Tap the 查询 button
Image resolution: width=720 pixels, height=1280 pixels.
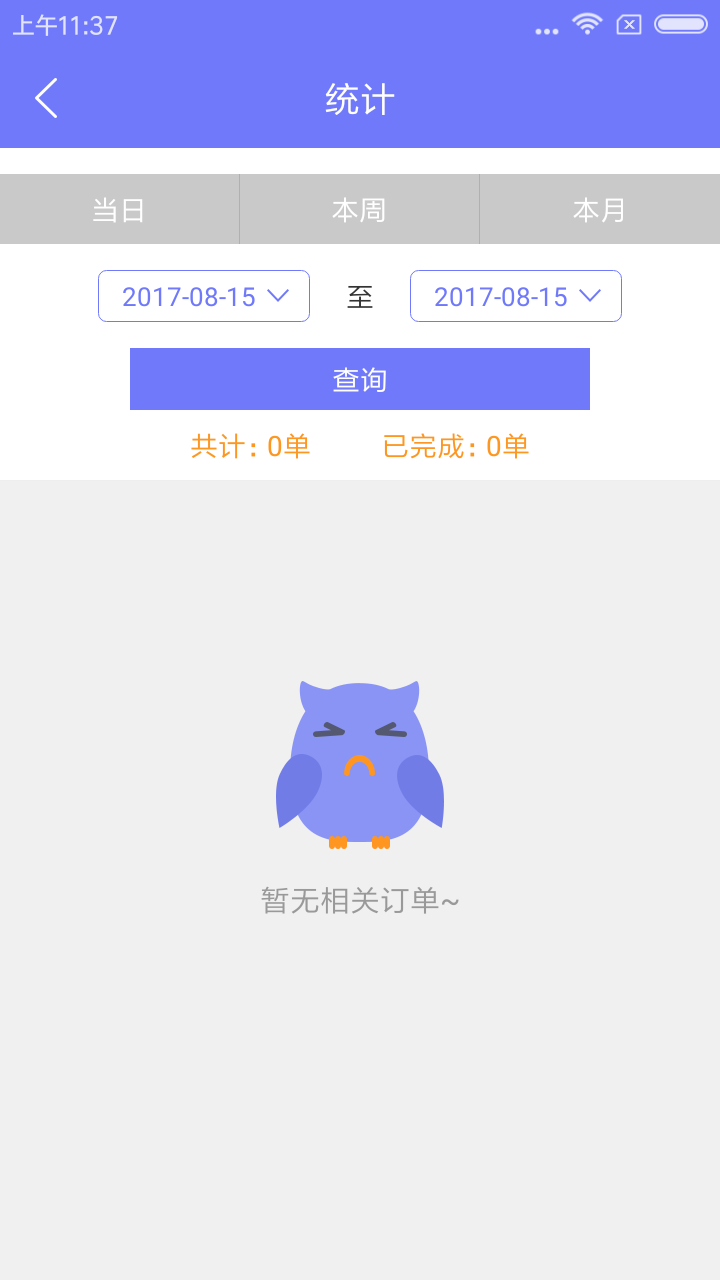click(x=360, y=379)
